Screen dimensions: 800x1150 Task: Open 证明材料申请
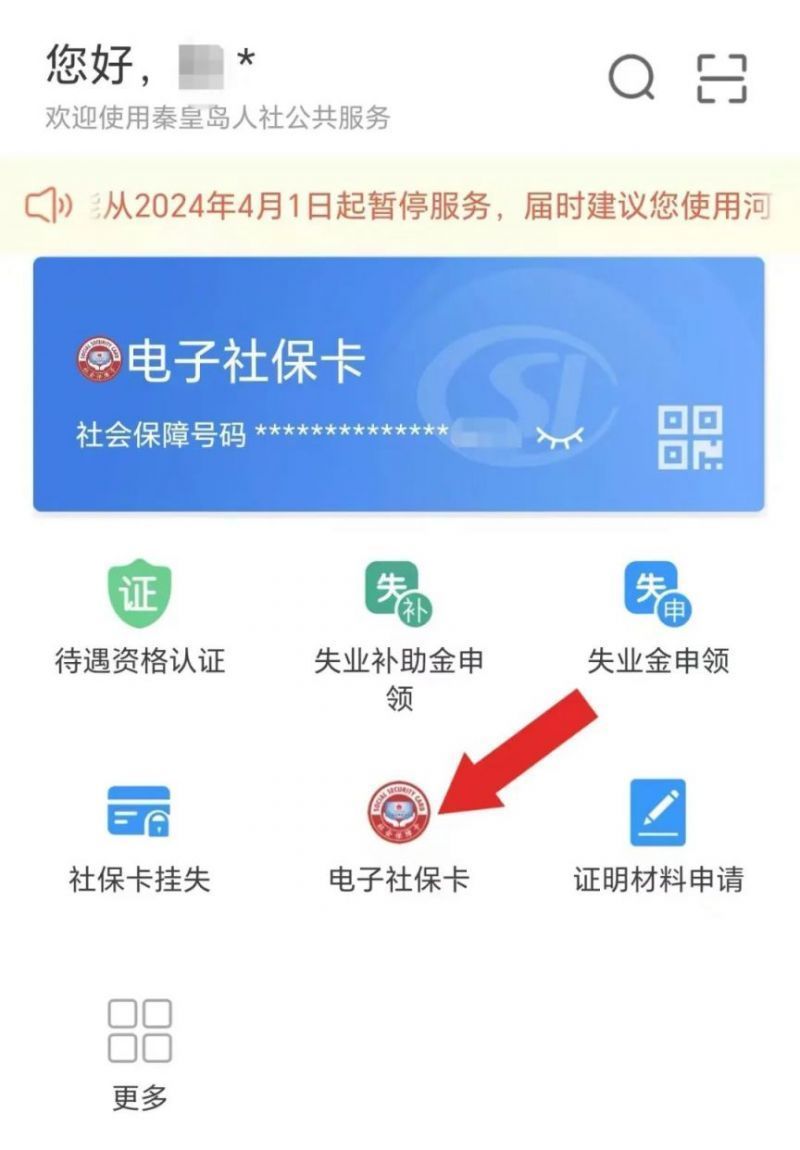point(658,835)
